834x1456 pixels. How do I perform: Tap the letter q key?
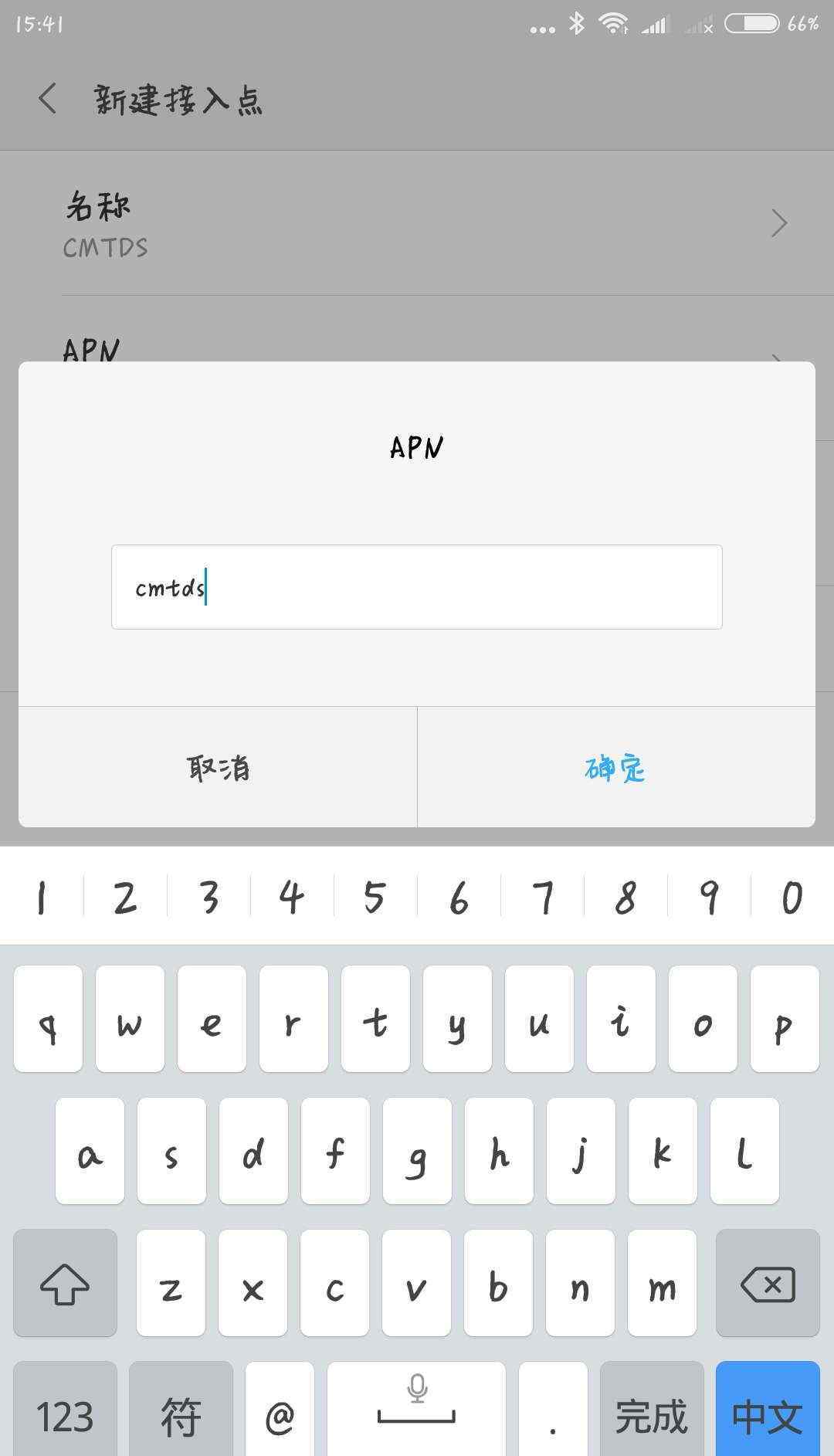tap(48, 1019)
